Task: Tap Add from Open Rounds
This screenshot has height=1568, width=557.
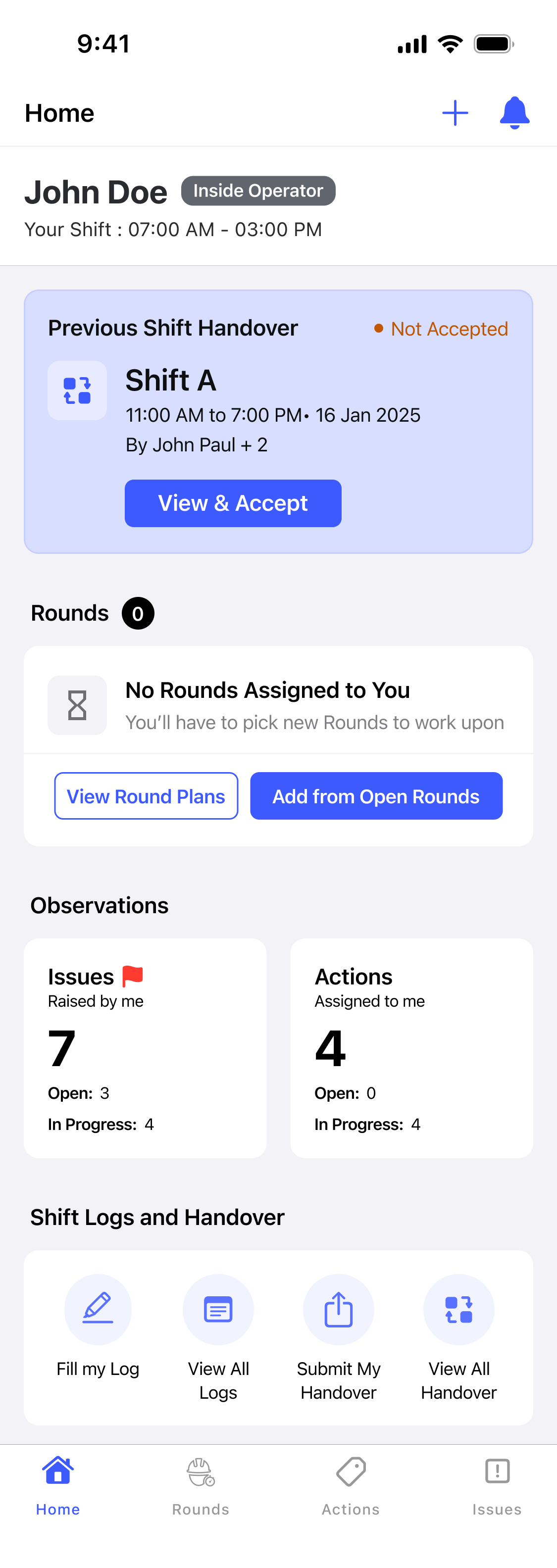Action: [x=376, y=795]
